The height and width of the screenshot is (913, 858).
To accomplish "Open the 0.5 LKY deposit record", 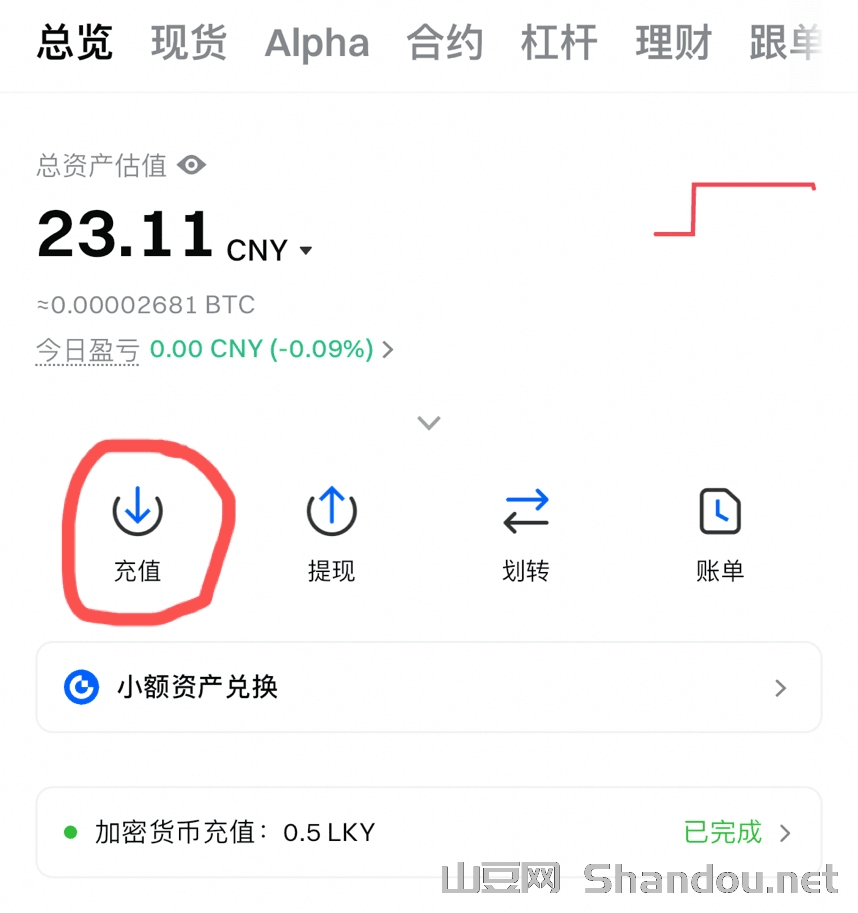I will coord(429,832).
